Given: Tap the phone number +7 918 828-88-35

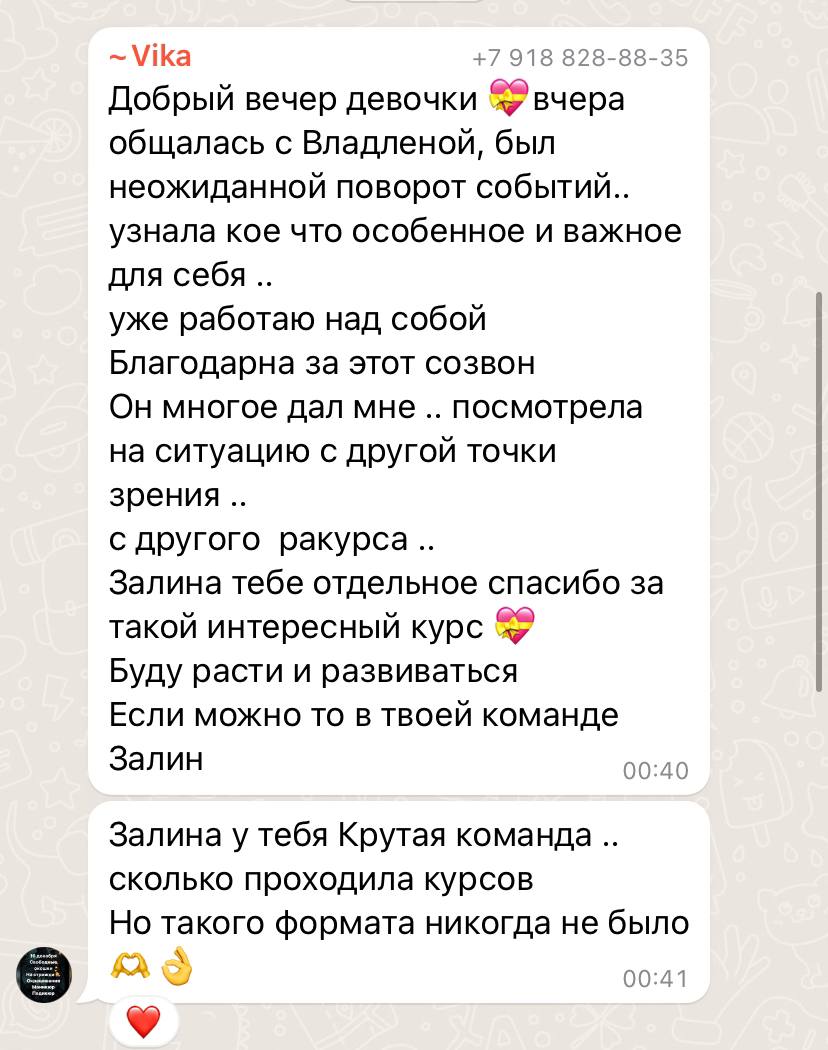Looking at the screenshot, I should 580,58.
